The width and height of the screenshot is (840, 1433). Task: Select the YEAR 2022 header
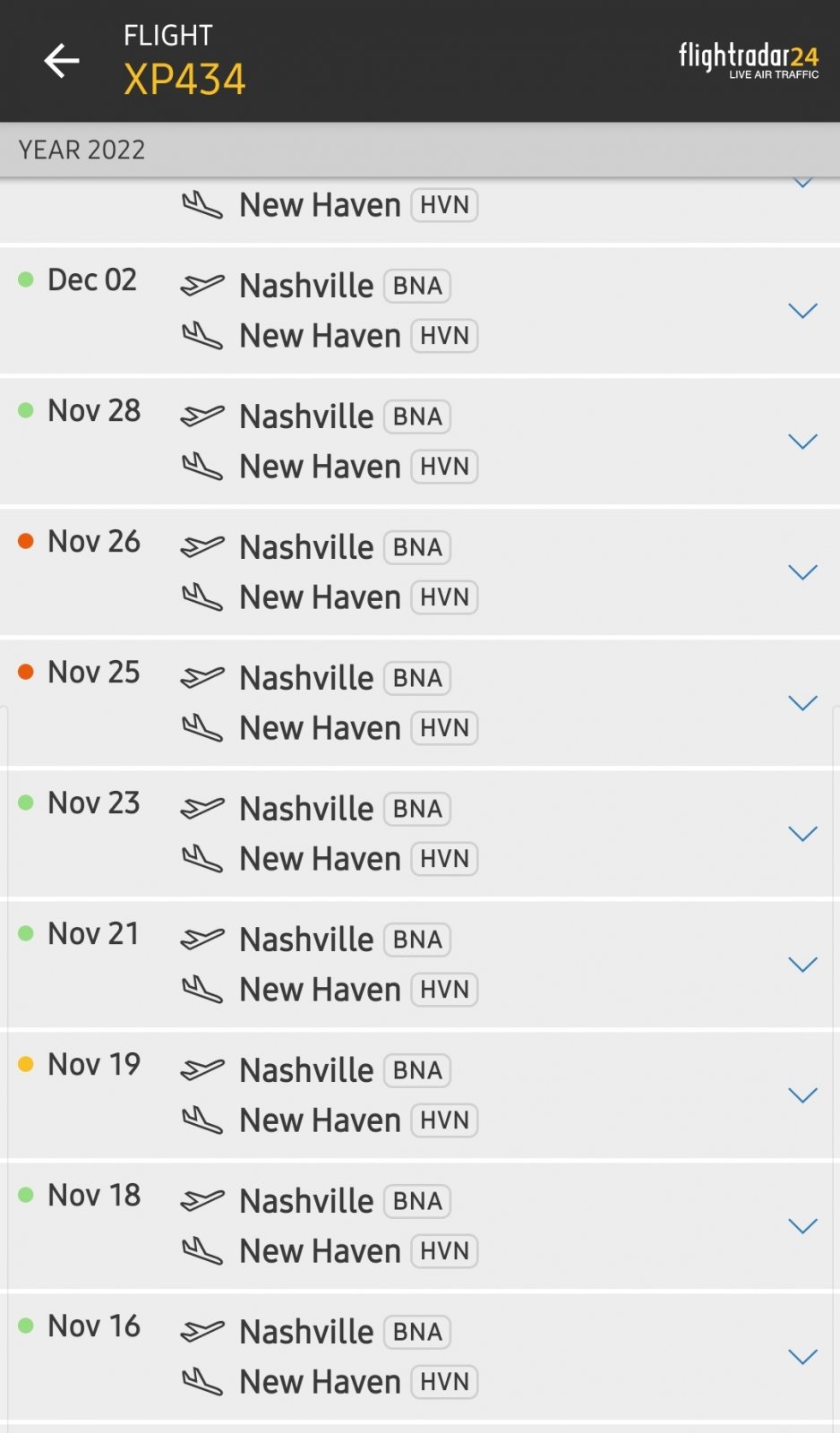(80, 150)
